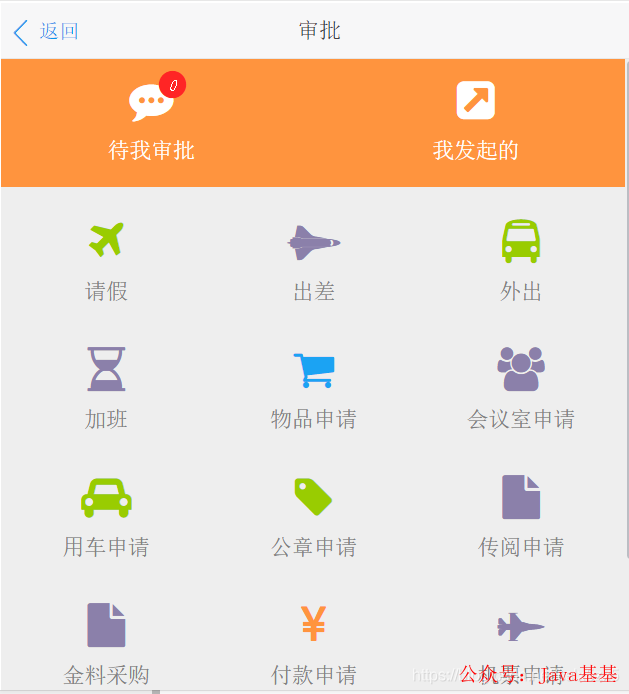Open the 出差 business trip form

point(314,261)
